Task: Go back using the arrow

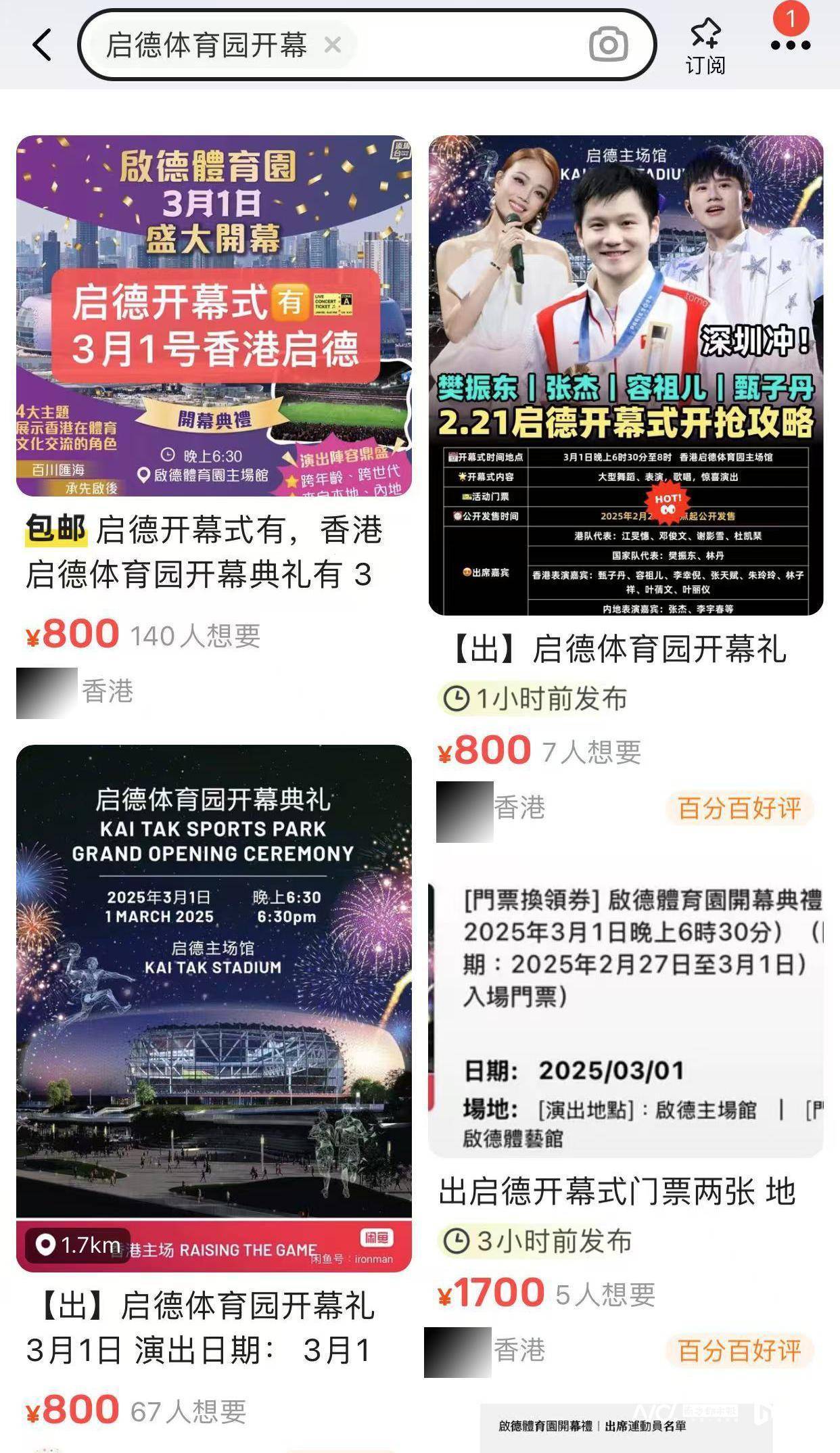Action: (42, 45)
